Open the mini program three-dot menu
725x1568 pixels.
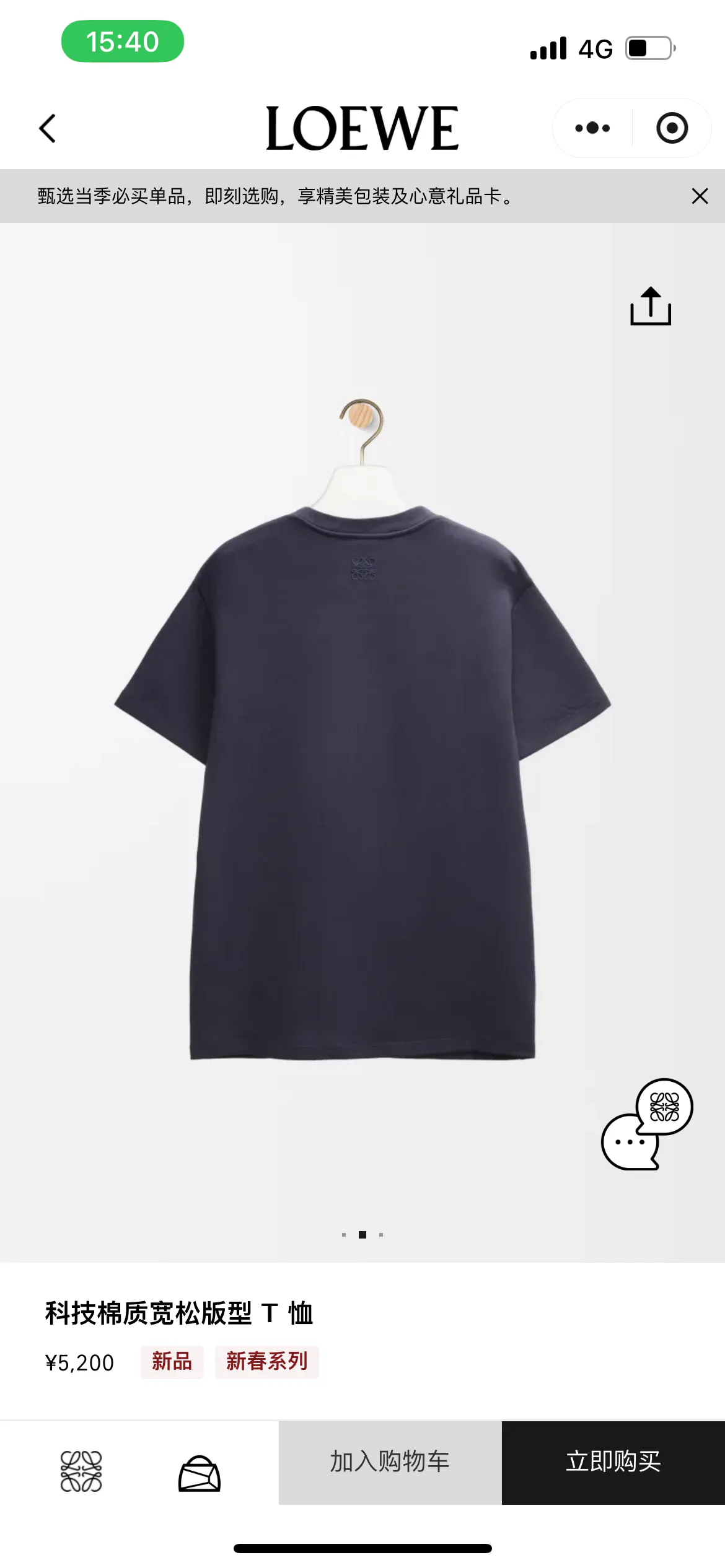[592, 128]
